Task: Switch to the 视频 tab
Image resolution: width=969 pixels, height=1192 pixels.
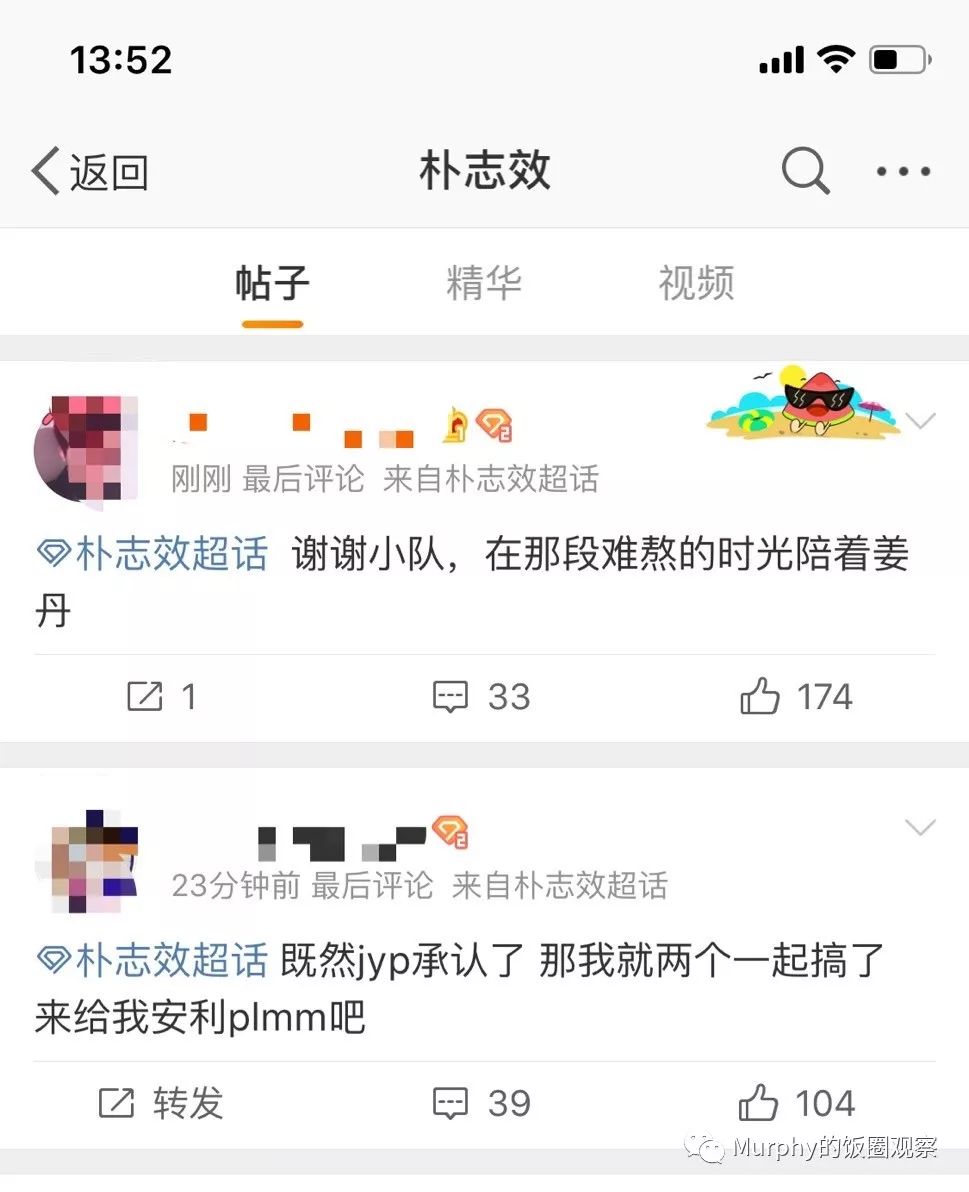Action: [696, 284]
